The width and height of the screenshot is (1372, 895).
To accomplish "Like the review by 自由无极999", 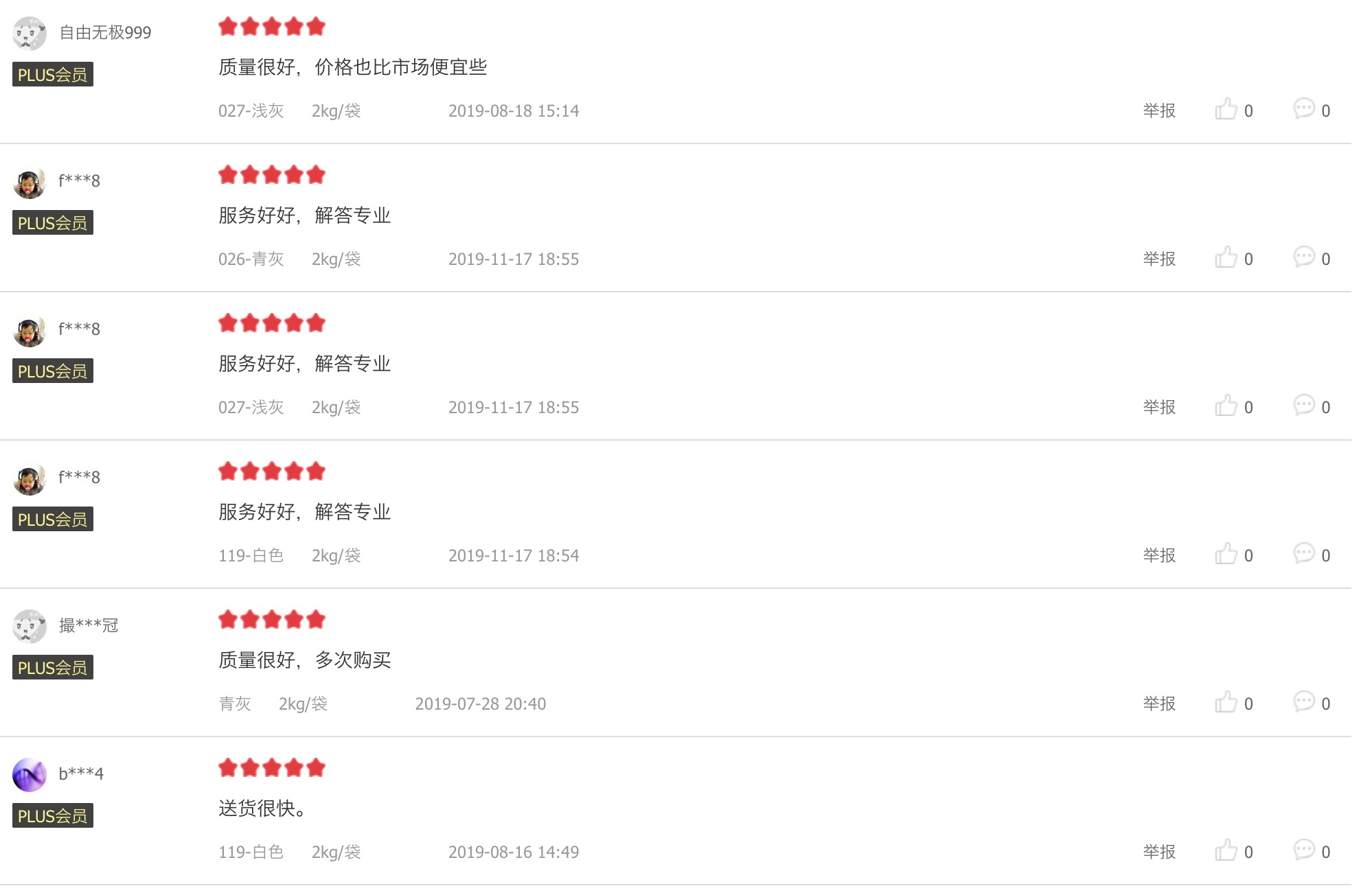I will 1226,110.
